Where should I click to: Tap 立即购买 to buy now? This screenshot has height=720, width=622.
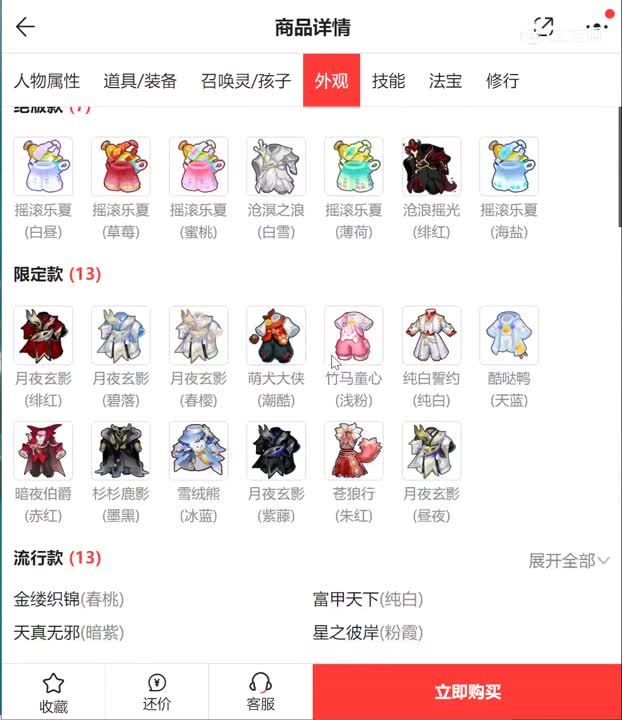[x=467, y=692]
